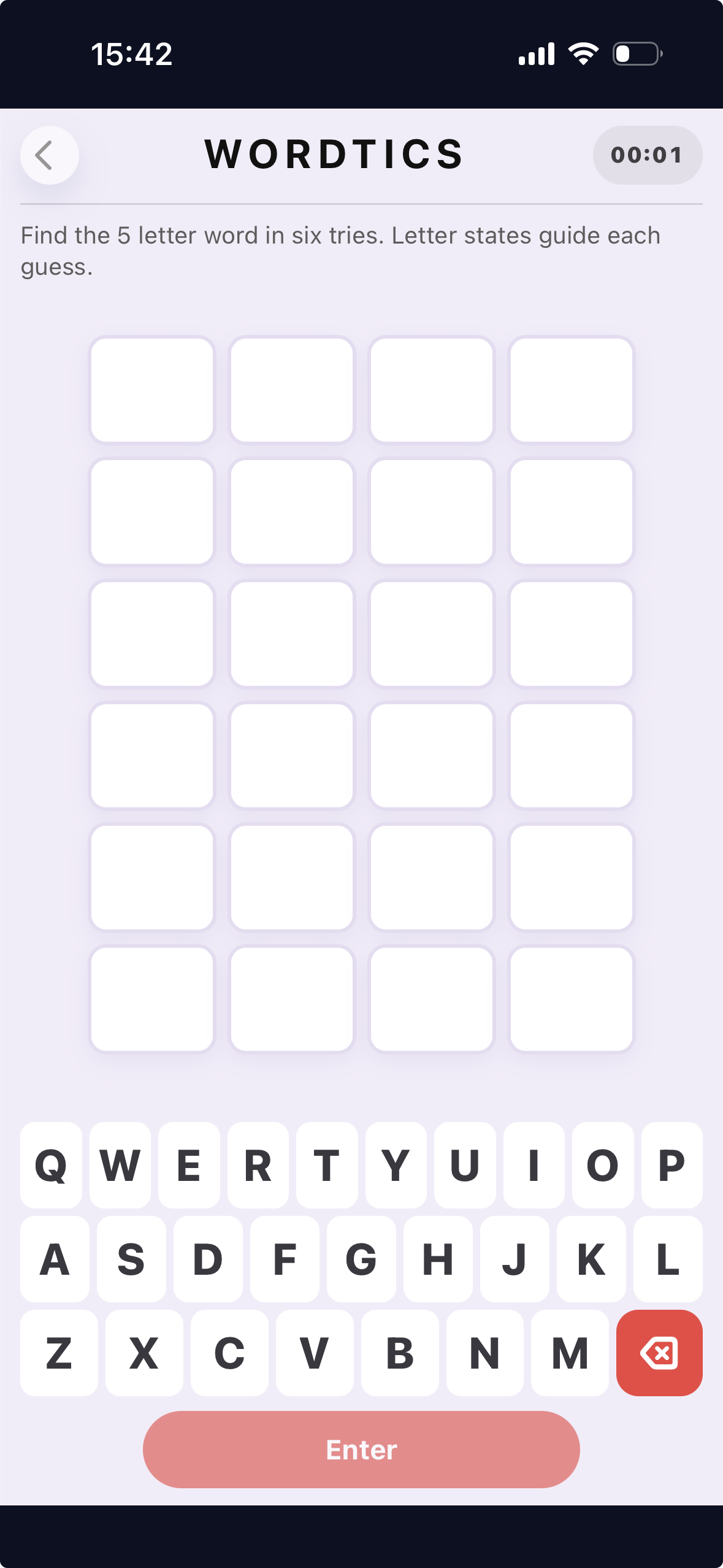The height and width of the screenshot is (1568, 723).
Task: Type the letter P
Action: coord(671,1165)
